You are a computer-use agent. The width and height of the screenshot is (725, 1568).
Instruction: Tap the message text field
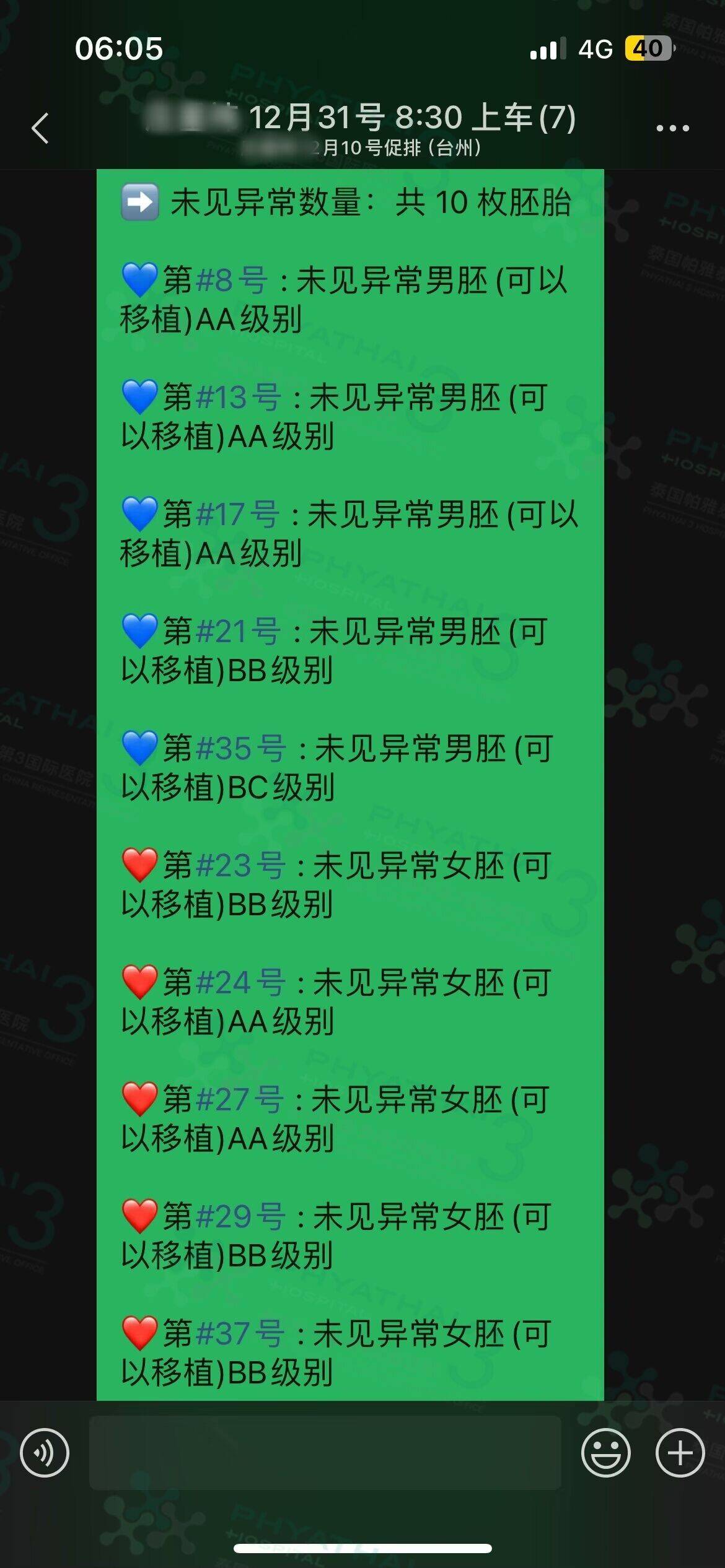click(x=325, y=1452)
